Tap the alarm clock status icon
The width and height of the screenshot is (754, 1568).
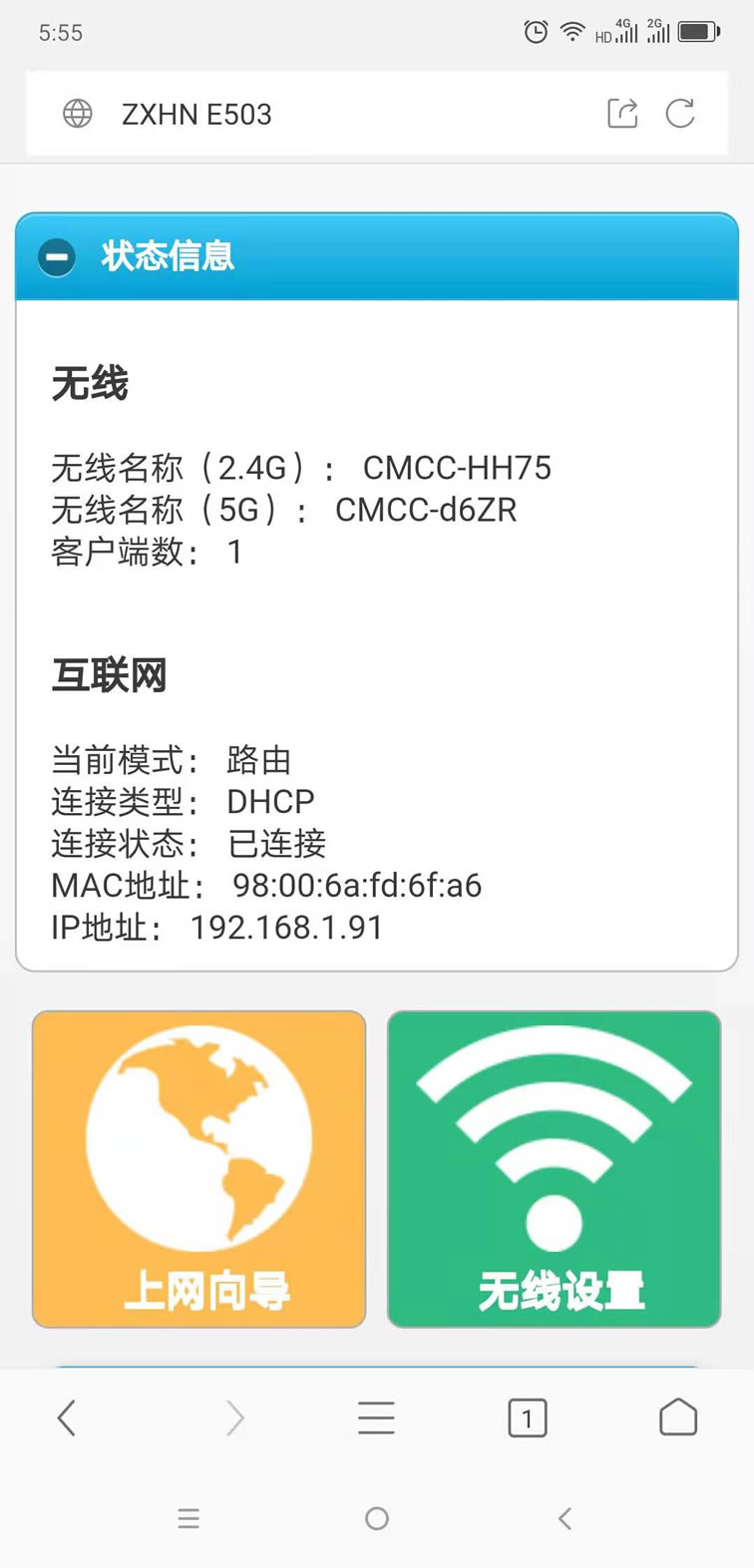click(535, 31)
